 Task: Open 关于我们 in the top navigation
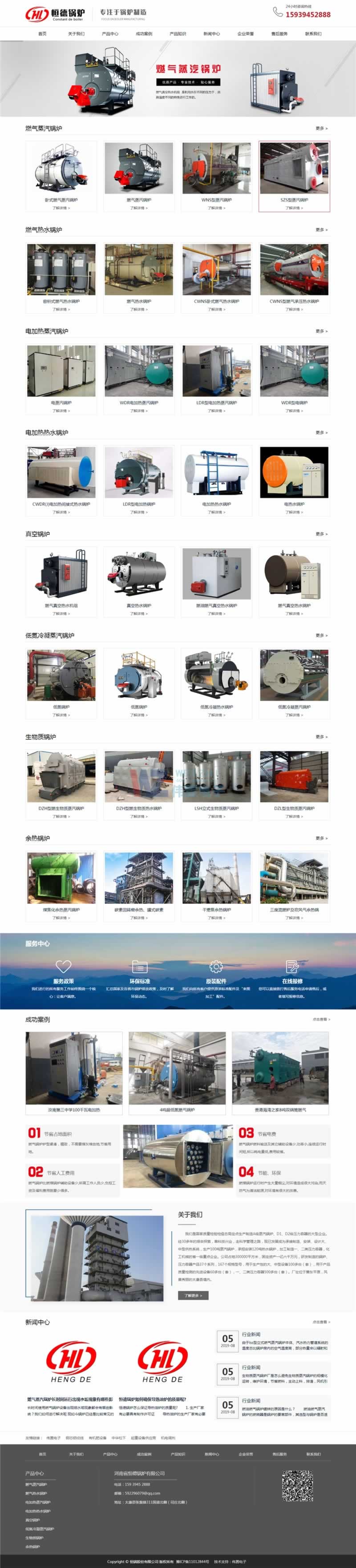[76, 34]
